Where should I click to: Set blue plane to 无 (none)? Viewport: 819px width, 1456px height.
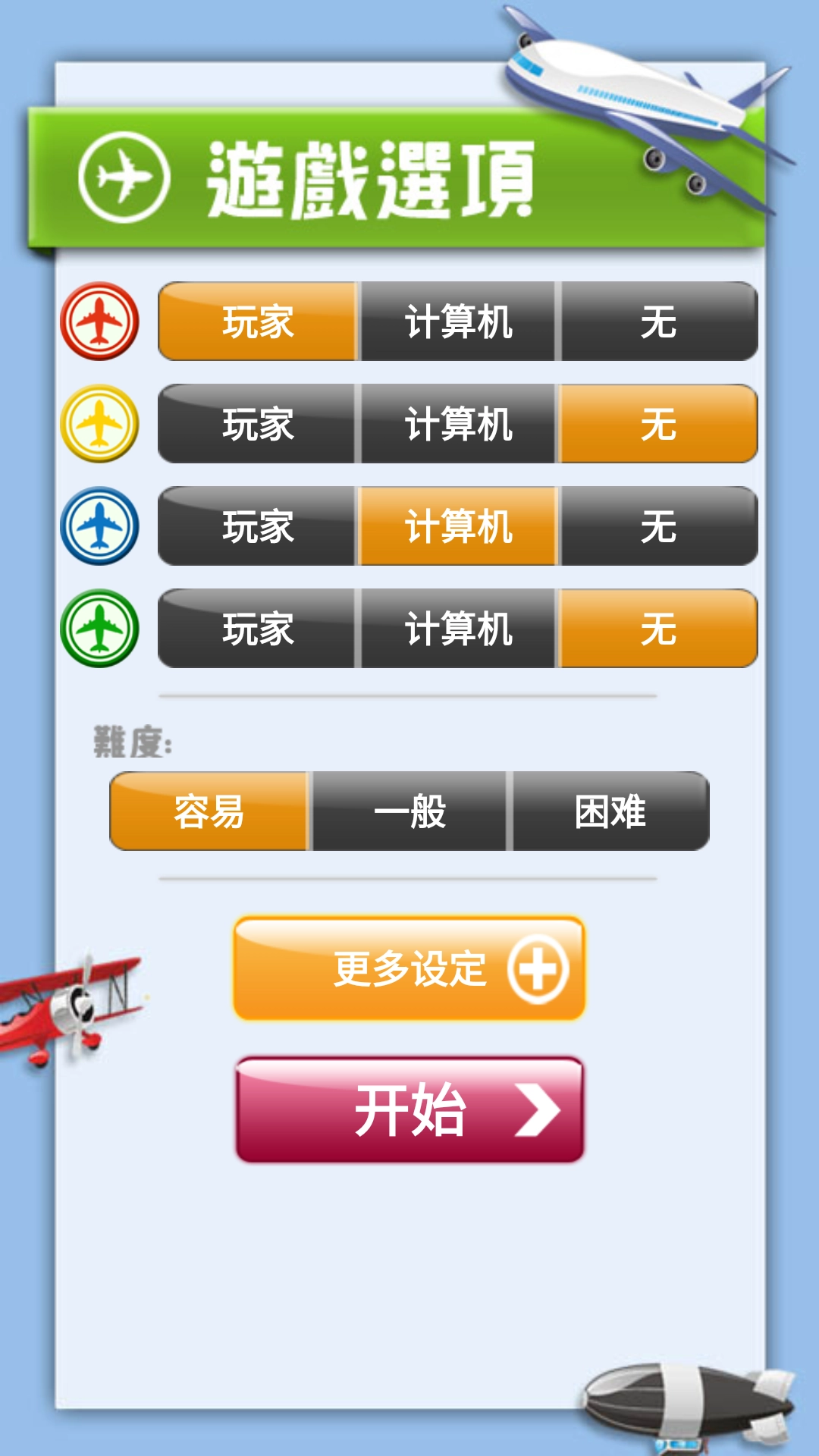(x=658, y=526)
